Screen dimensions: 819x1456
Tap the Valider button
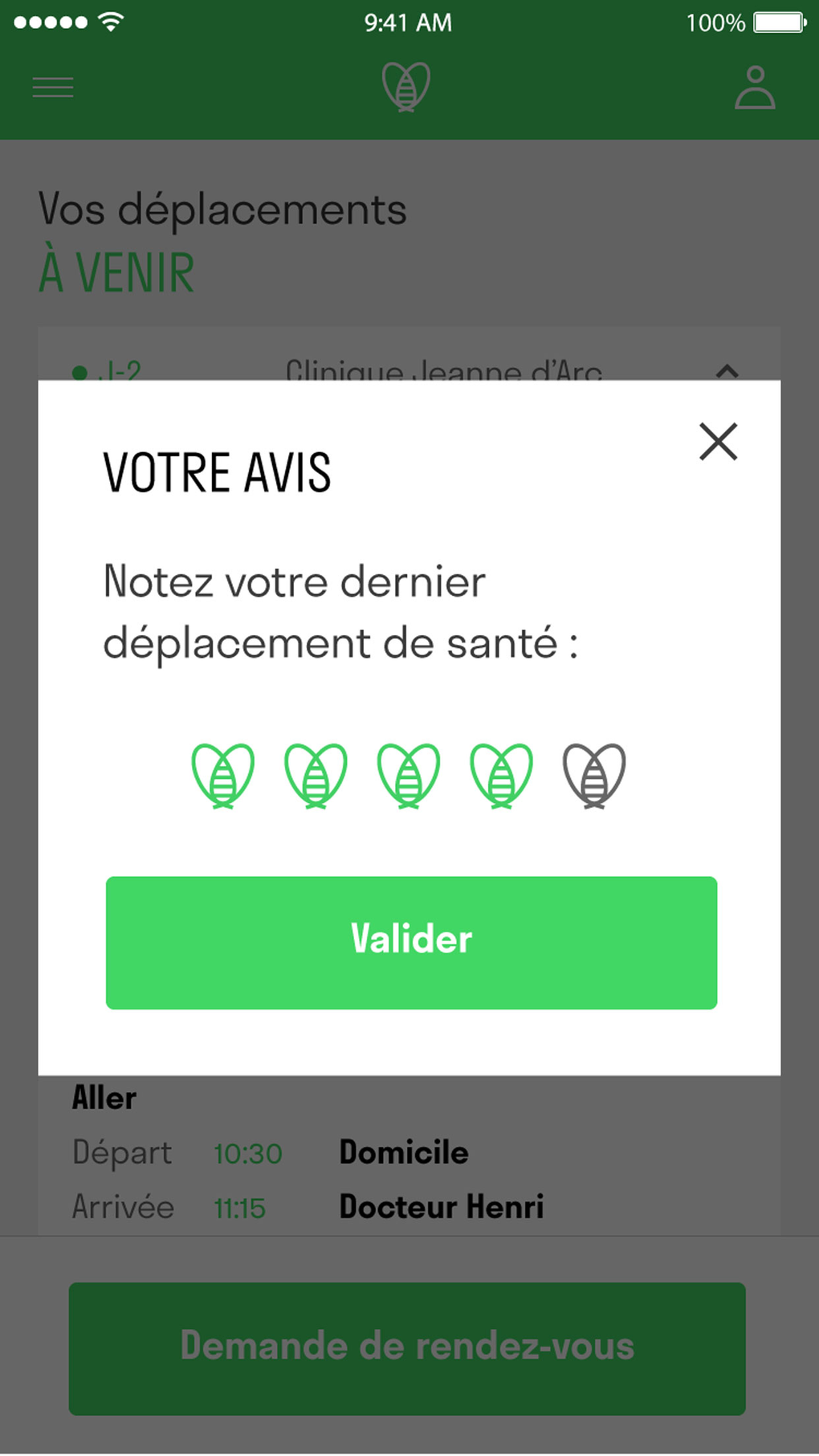(411, 942)
